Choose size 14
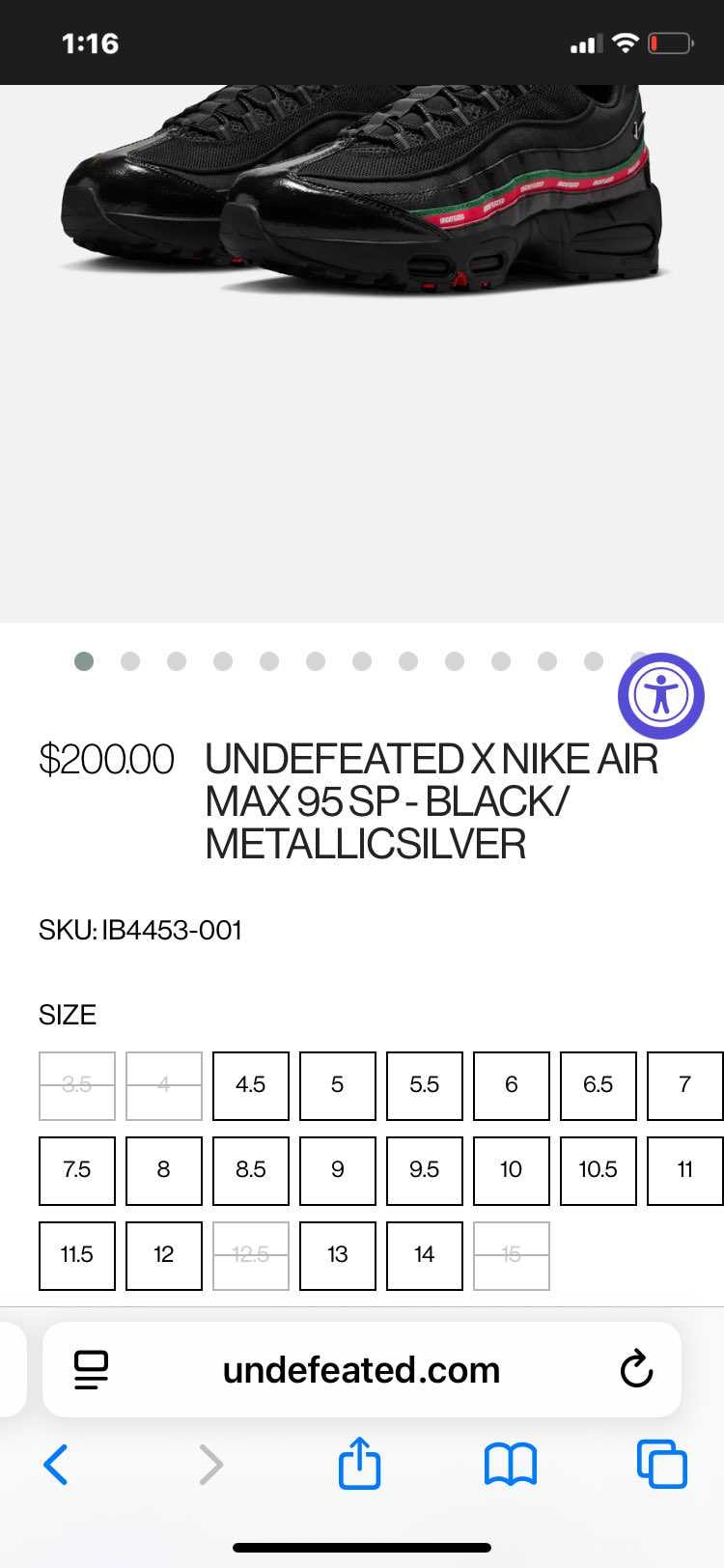Screen dimensions: 724x1568 (x=425, y=1255)
